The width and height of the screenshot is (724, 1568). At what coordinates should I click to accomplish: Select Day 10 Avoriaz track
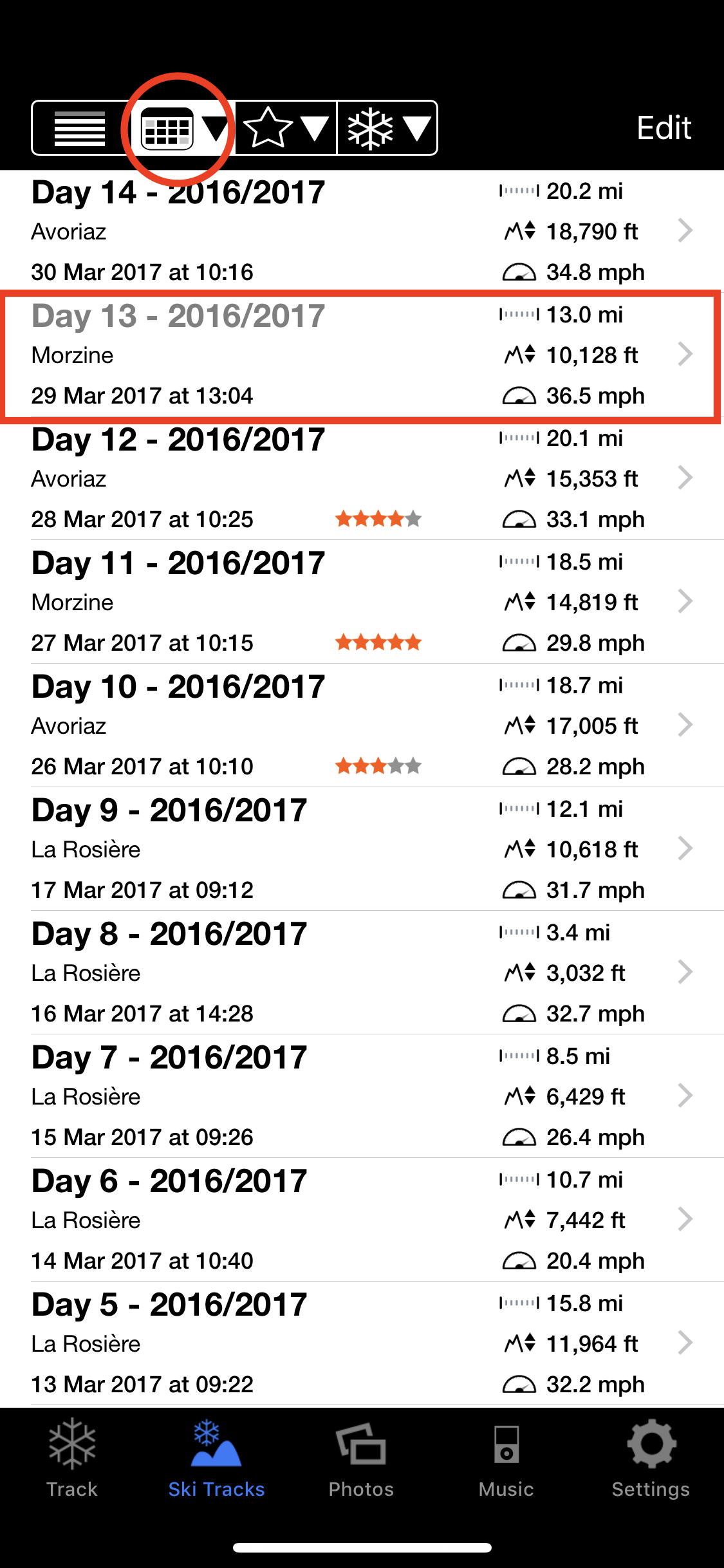[360, 725]
